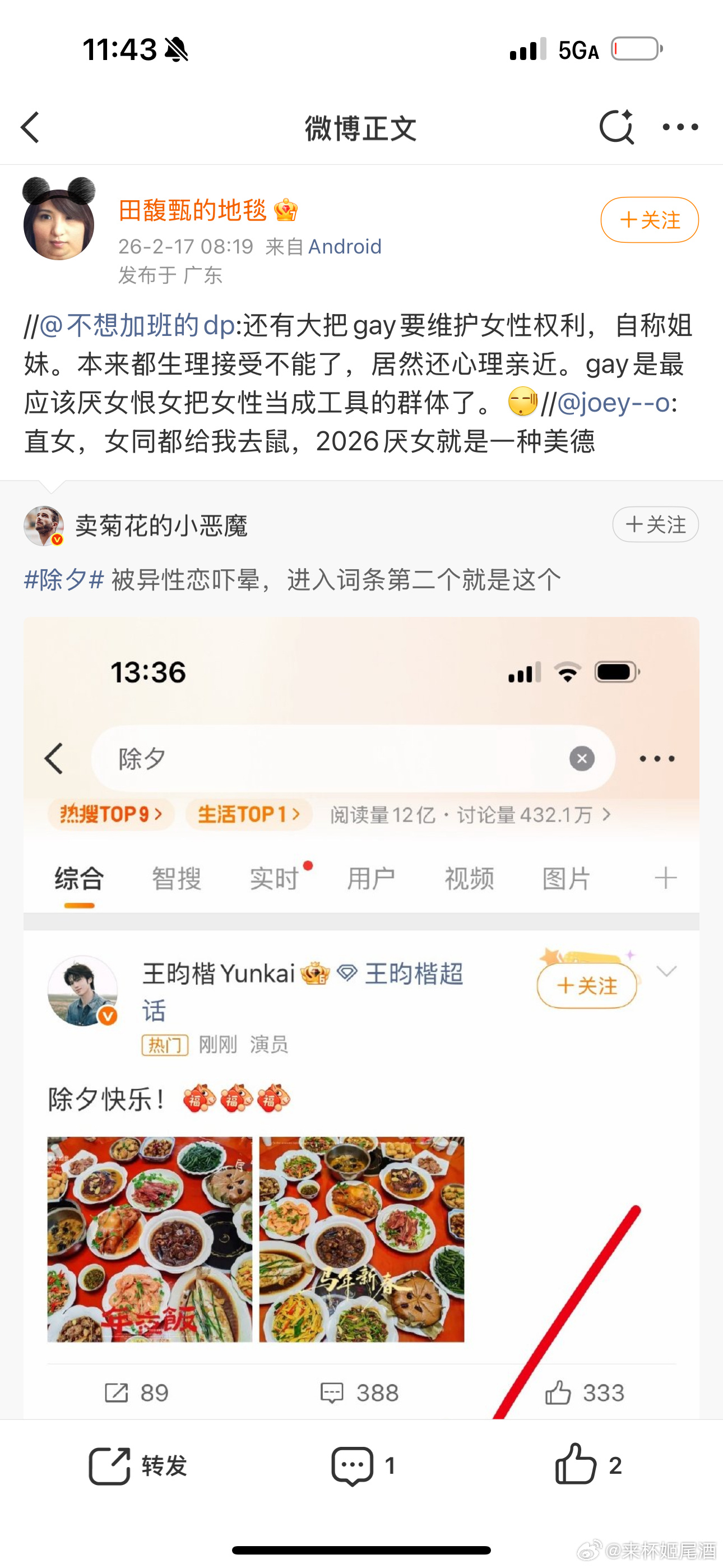Open the comments on this post
The height and width of the screenshot is (1568, 723).
click(x=361, y=1466)
